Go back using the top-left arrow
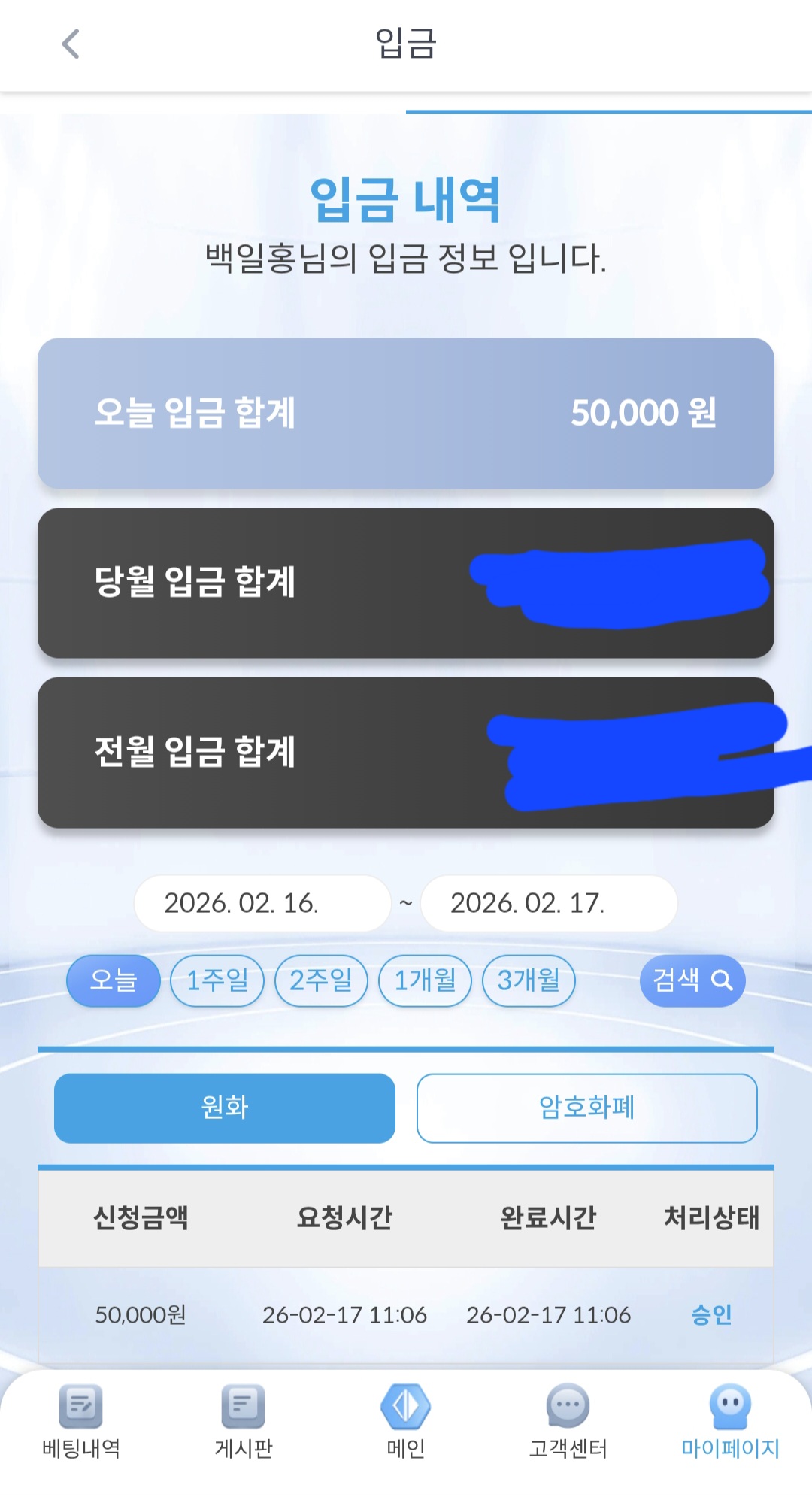The image size is (812, 1497). [71, 44]
